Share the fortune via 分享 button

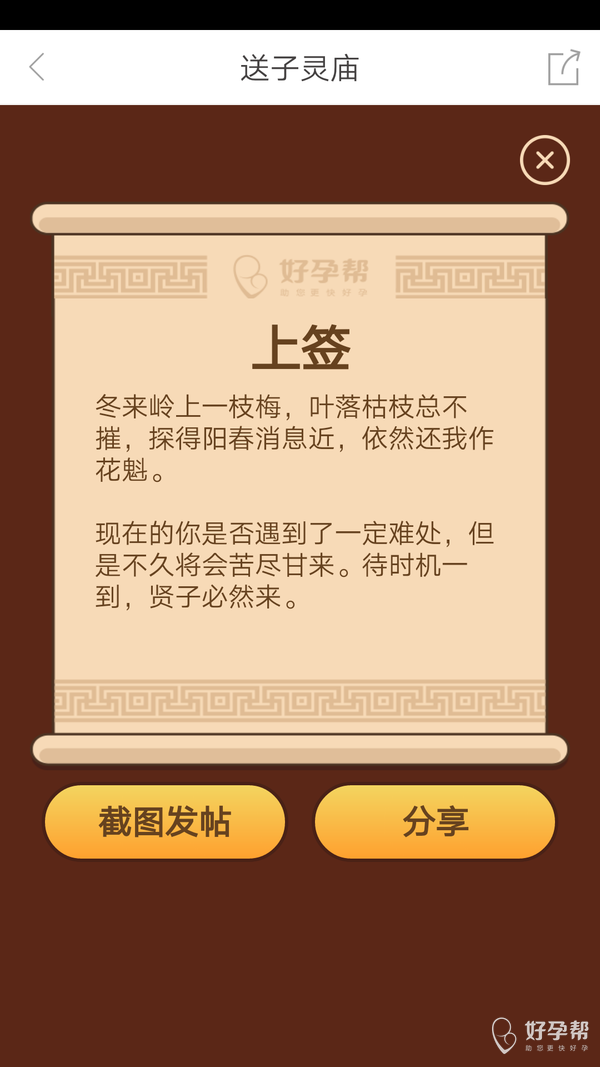pos(435,822)
